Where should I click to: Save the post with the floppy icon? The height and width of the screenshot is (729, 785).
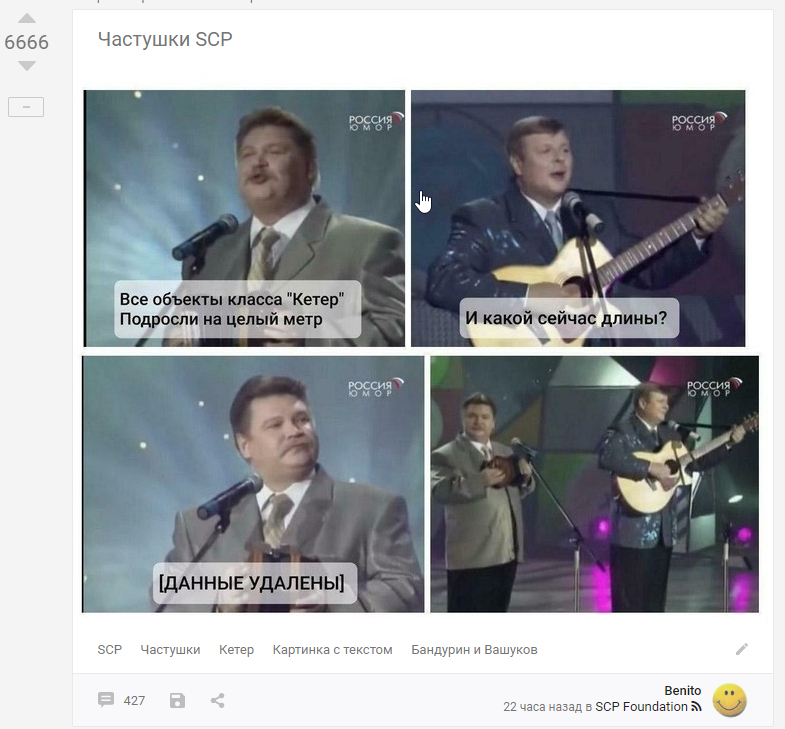click(177, 700)
